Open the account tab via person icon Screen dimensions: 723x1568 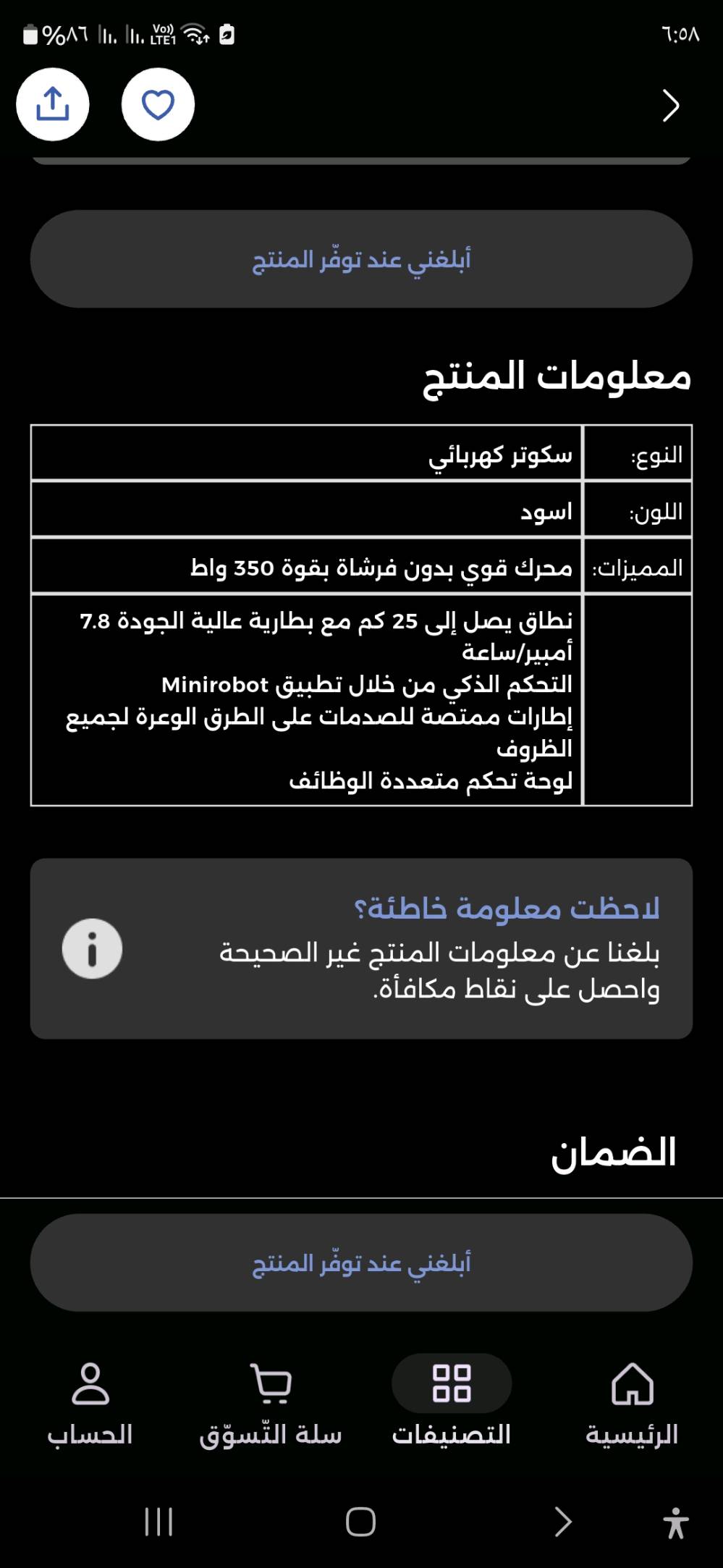pyautogui.click(x=90, y=1383)
